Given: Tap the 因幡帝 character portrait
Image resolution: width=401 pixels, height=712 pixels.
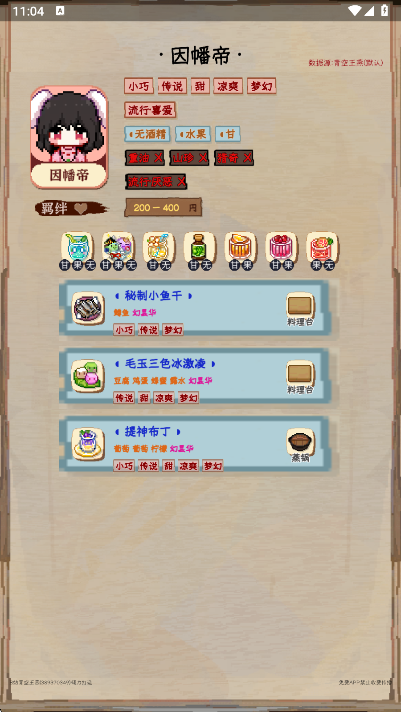Looking at the screenshot, I should click(x=69, y=137).
